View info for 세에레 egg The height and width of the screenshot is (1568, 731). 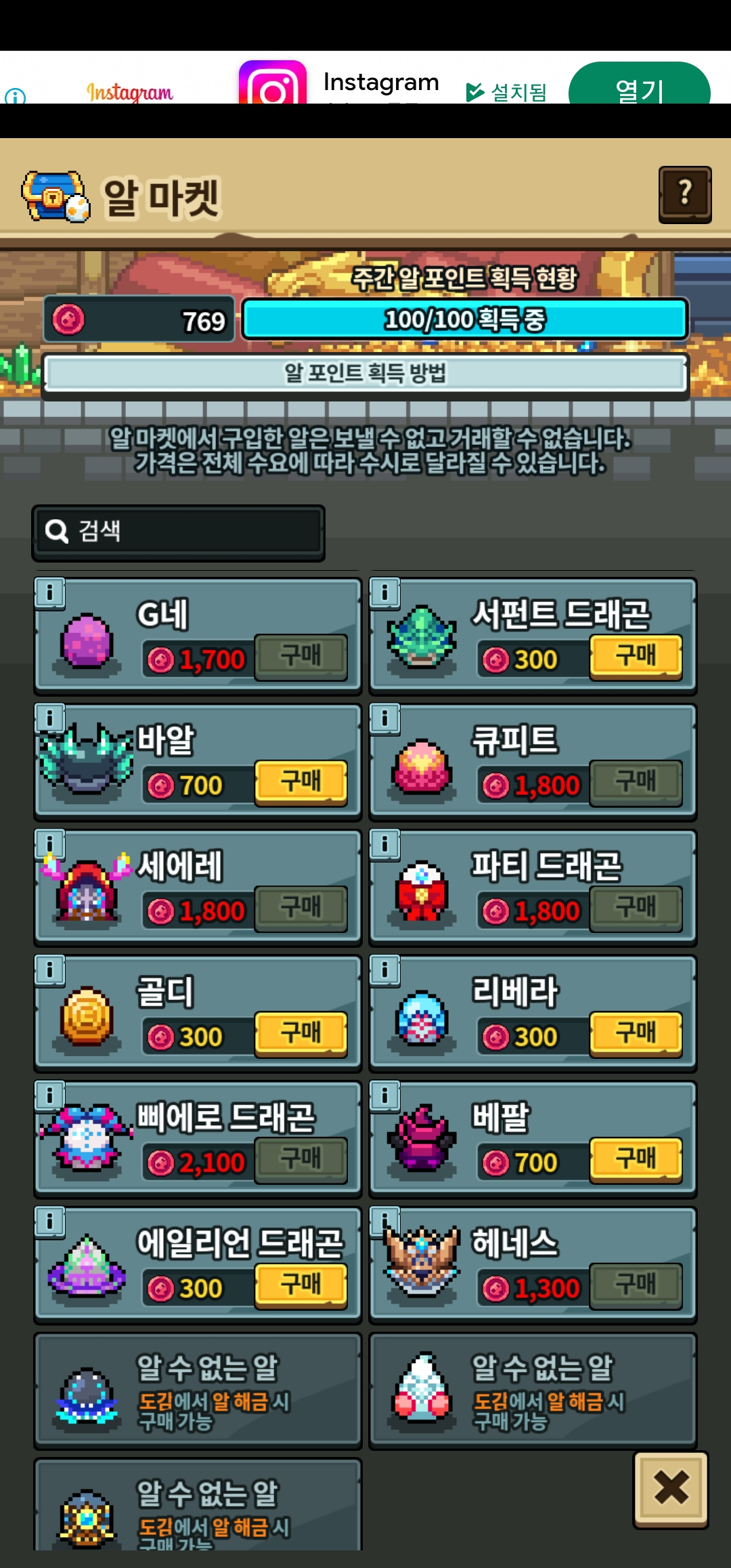49,844
